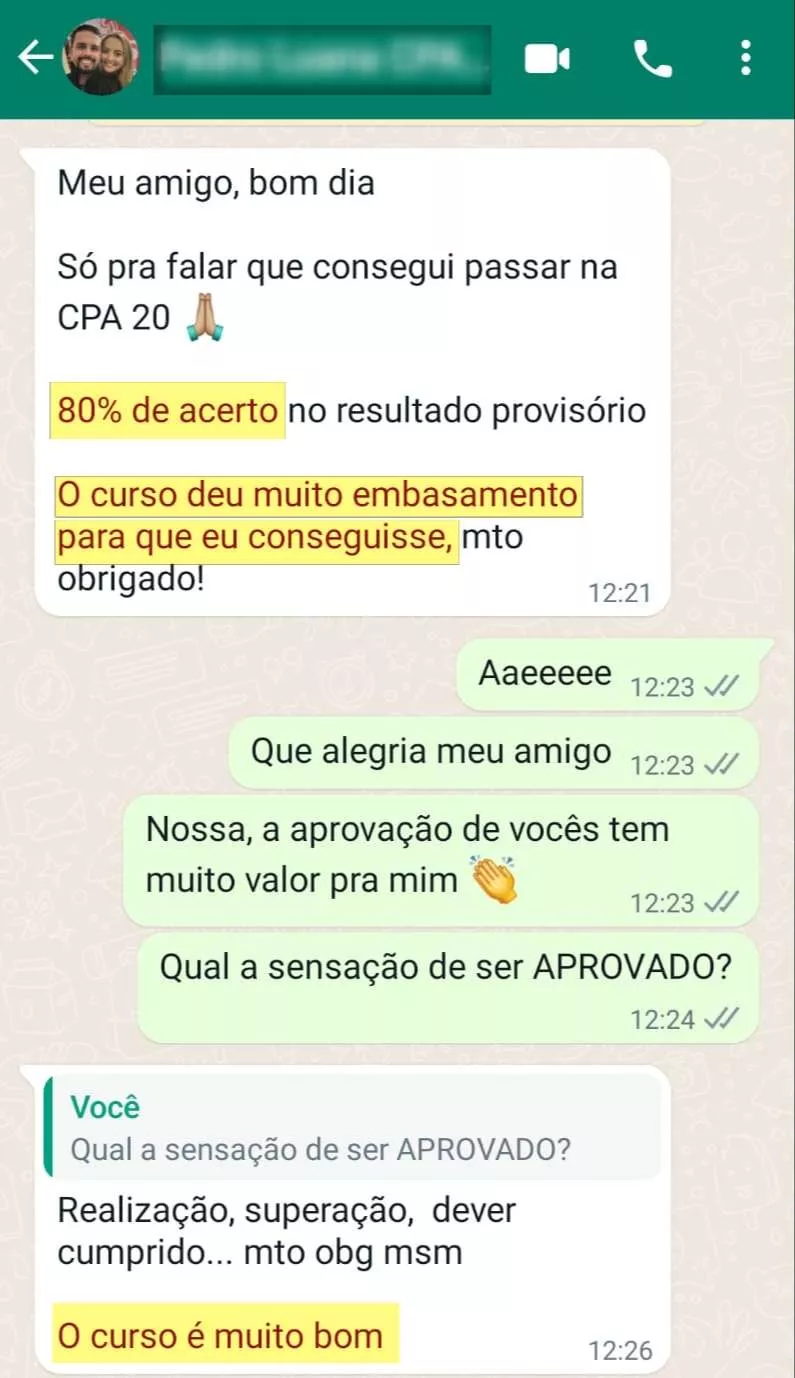Screen dimensions: 795x1378
Task: Start a video call
Action: click(547, 60)
